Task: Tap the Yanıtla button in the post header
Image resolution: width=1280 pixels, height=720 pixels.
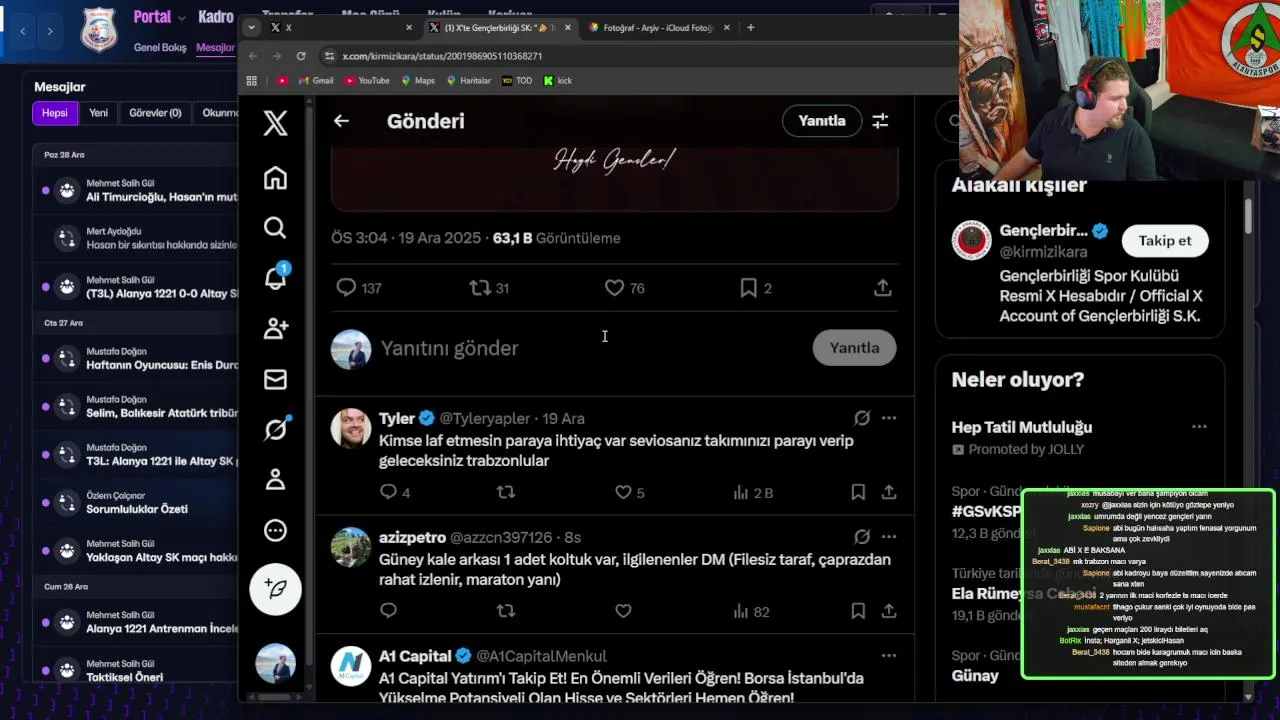Action: coord(821,121)
